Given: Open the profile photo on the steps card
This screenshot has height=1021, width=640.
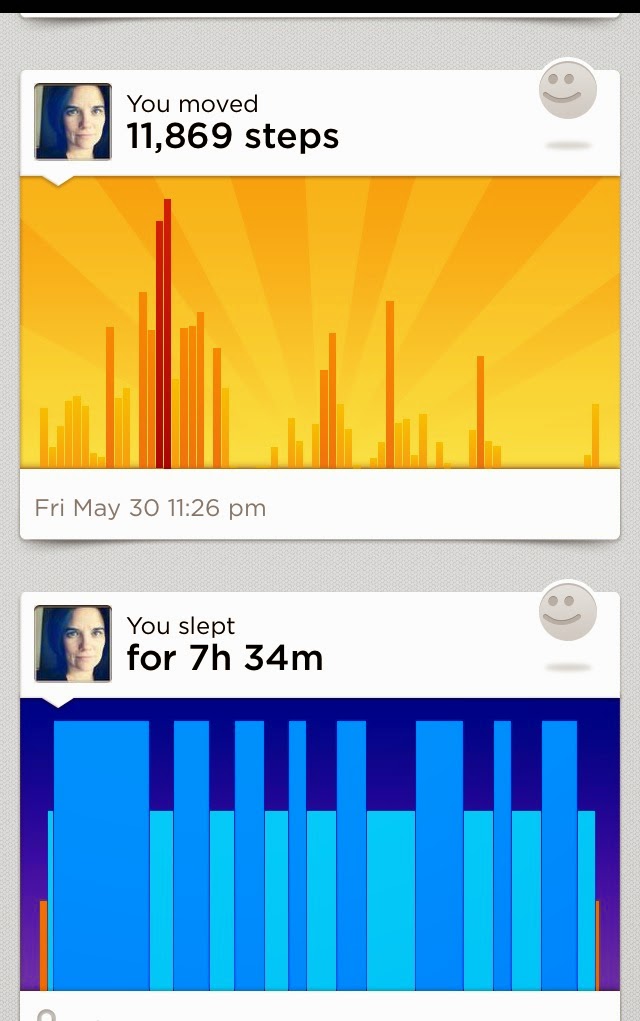Looking at the screenshot, I should click(x=73, y=122).
